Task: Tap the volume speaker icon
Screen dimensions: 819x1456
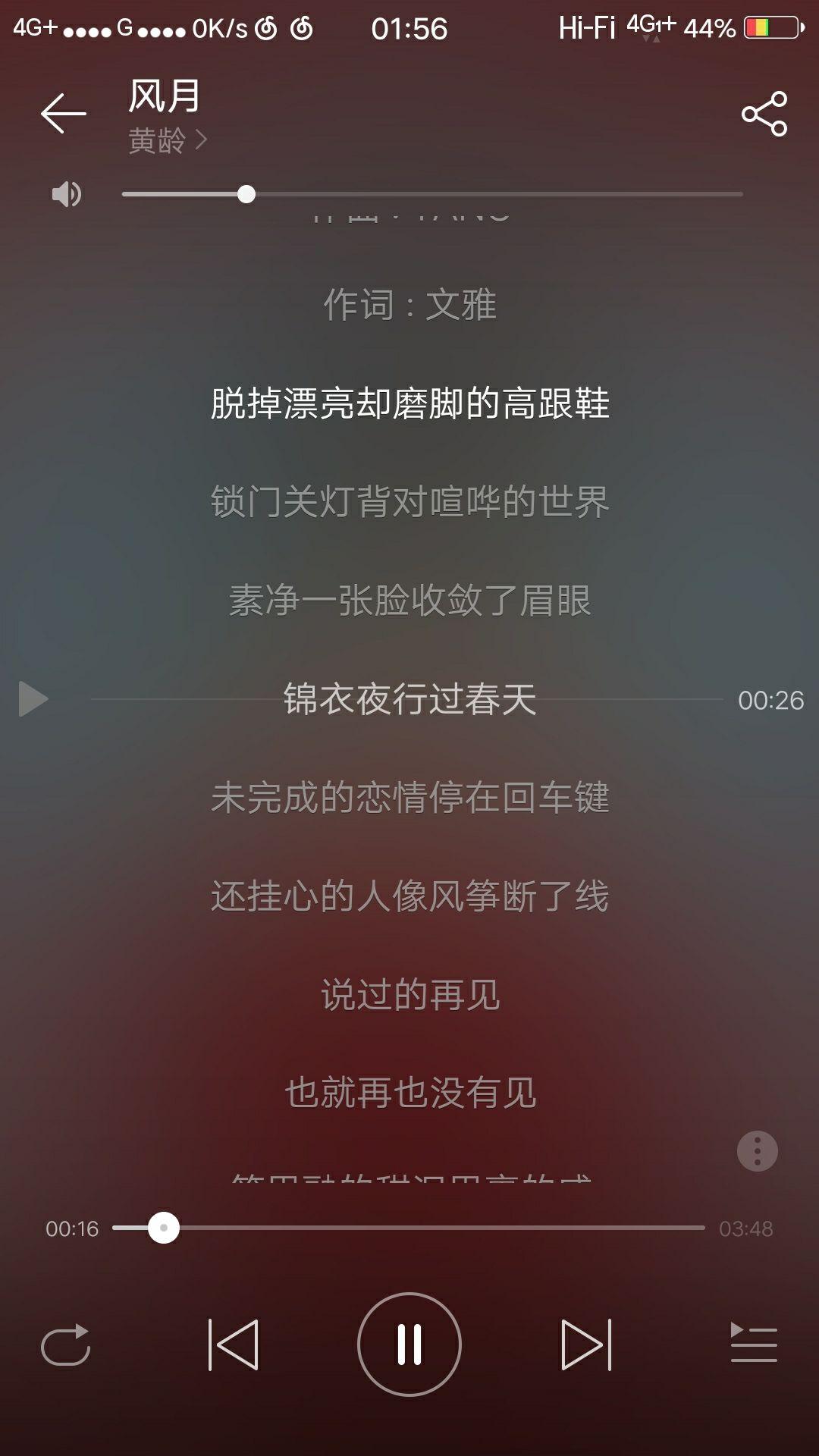Action: [65, 195]
